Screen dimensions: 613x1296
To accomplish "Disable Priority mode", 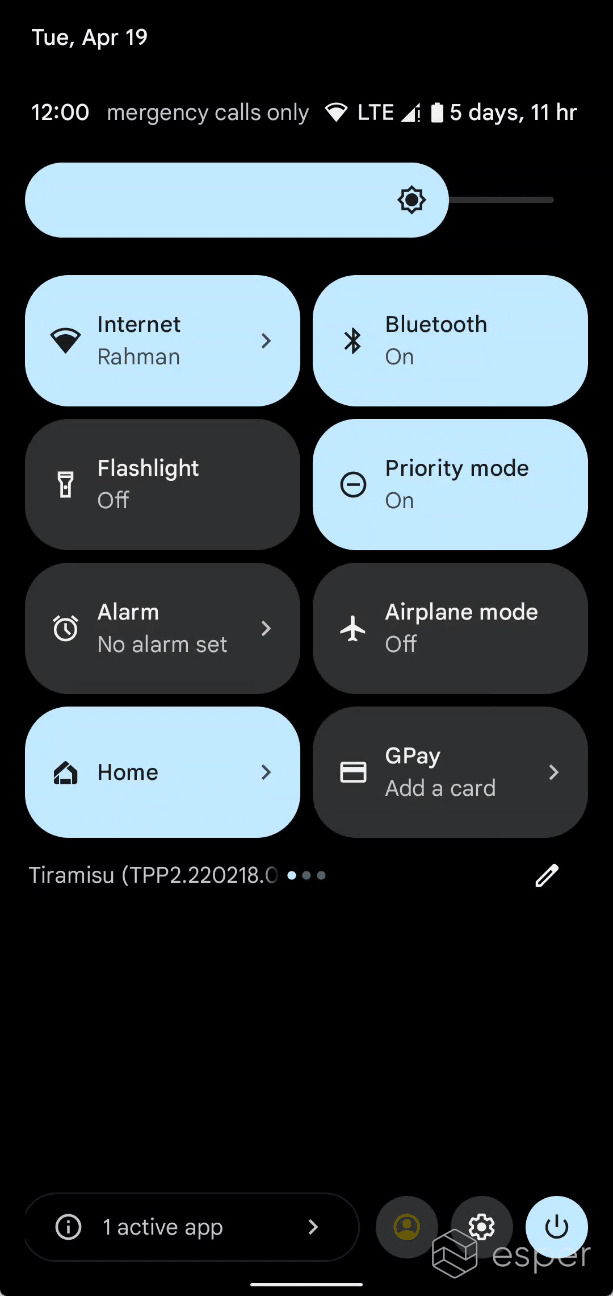I will 450,484.
